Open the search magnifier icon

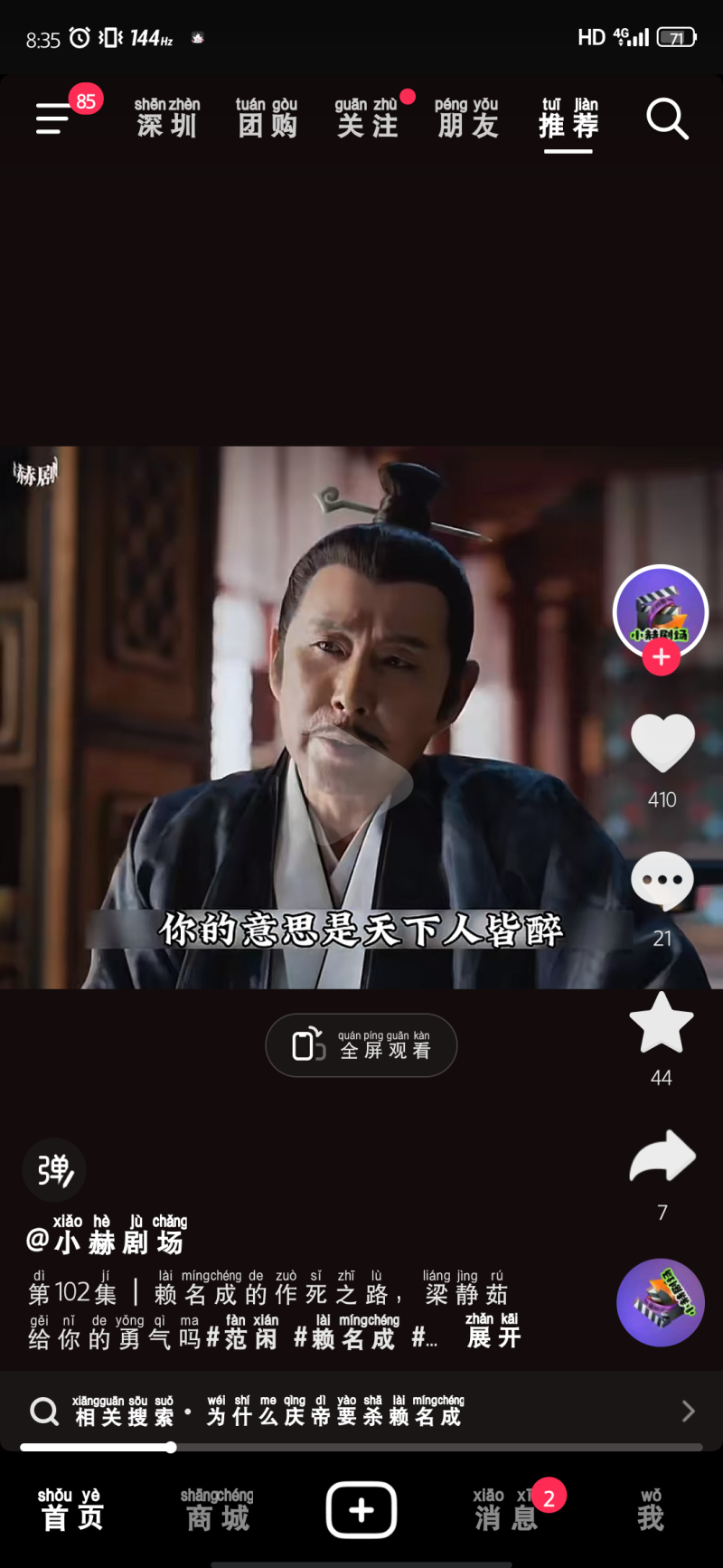point(667,118)
